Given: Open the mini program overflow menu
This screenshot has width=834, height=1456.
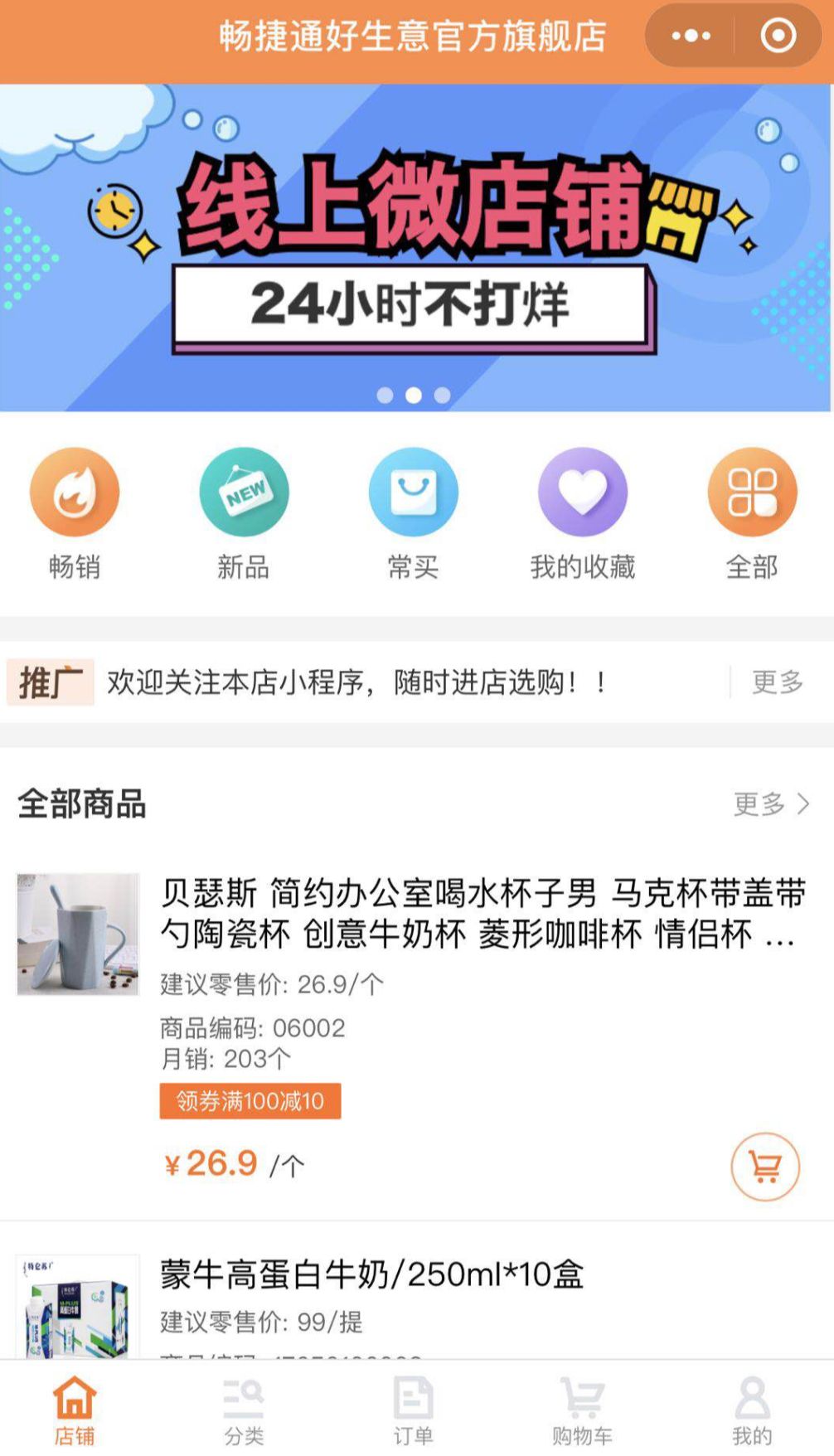Looking at the screenshot, I should click(x=691, y=36).
